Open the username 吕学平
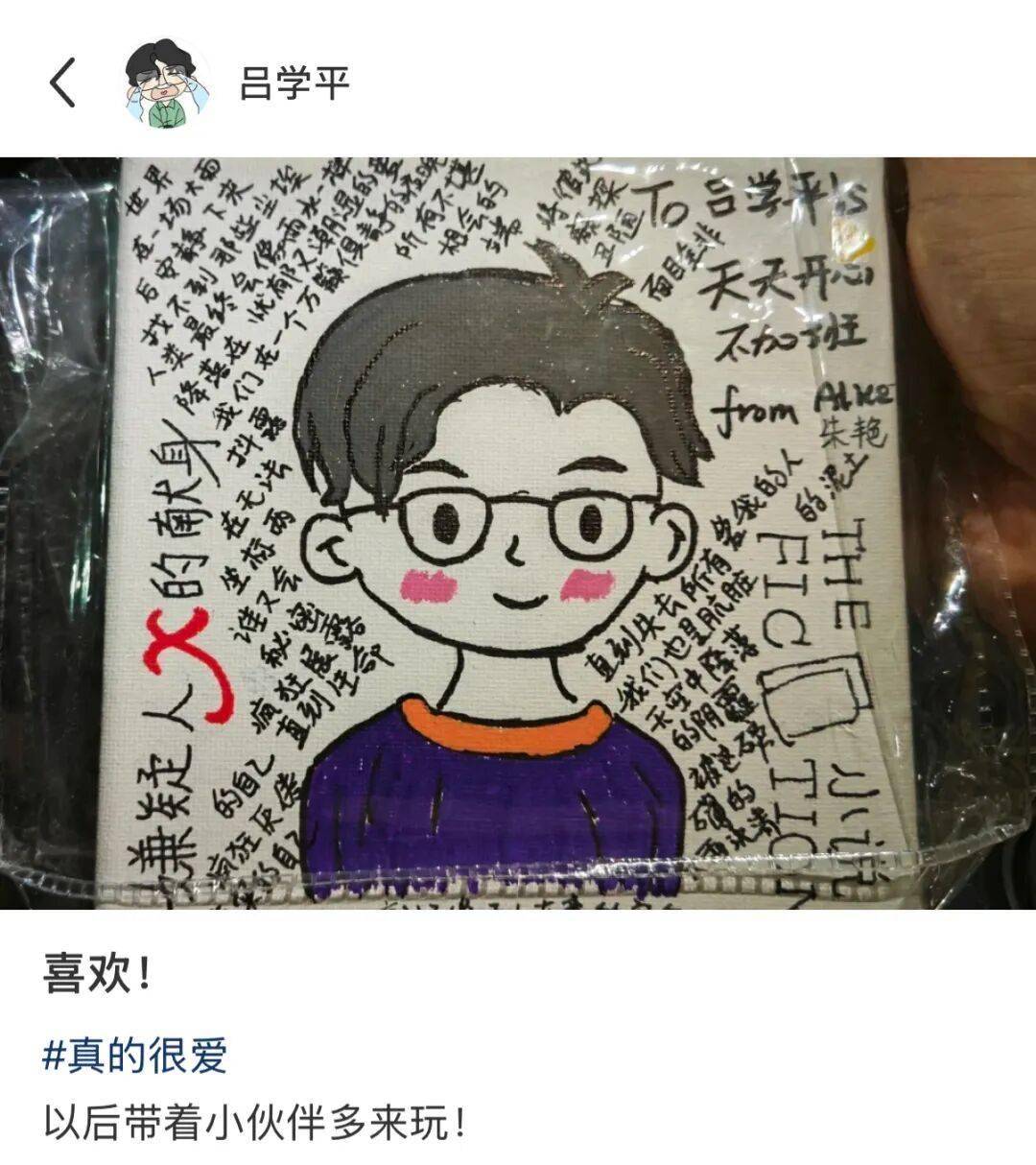The image size is (1036, 1165). click(x=294, y=83)
